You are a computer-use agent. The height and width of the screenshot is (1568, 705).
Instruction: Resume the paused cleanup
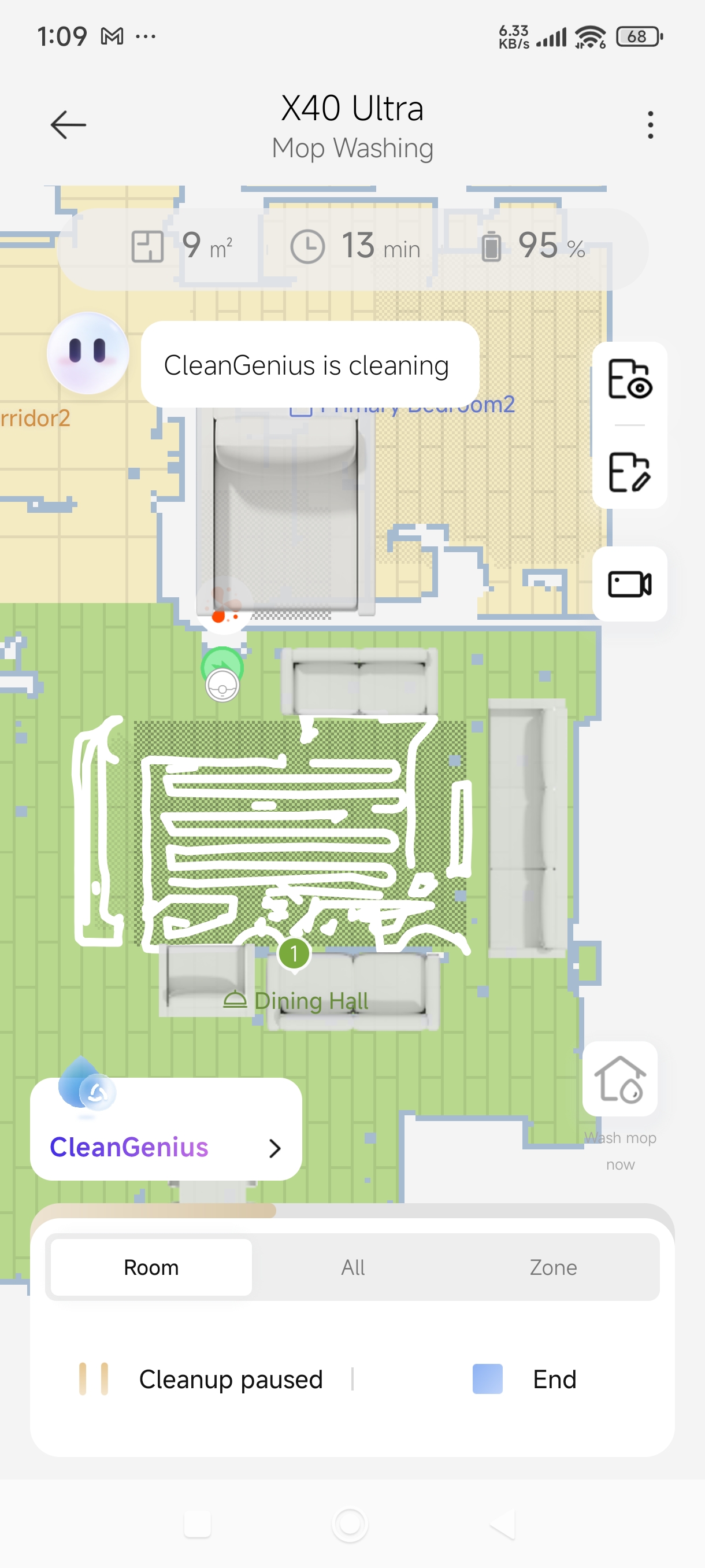coord(201,1379)
